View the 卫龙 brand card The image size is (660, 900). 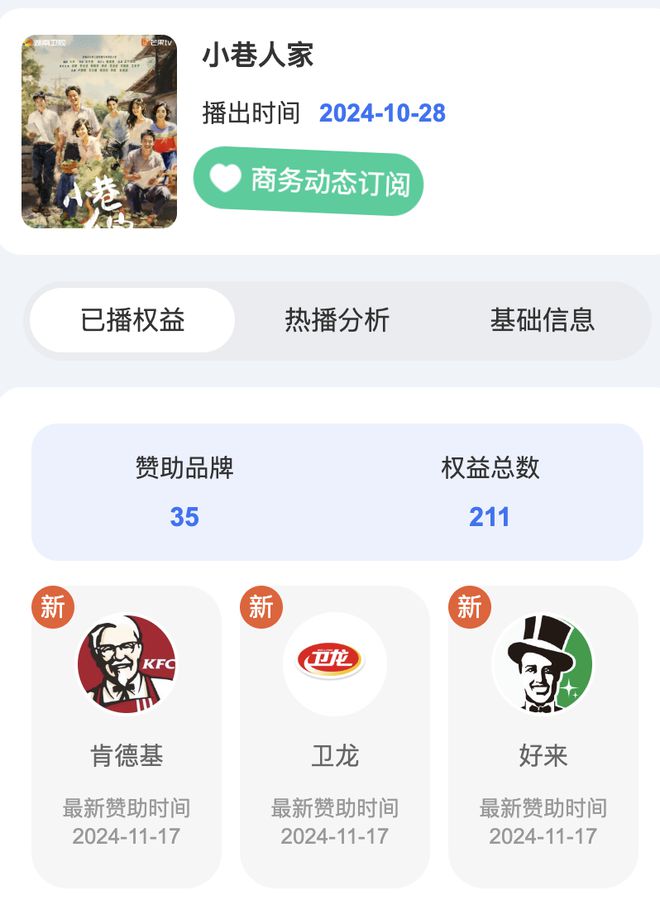(335, 735)
